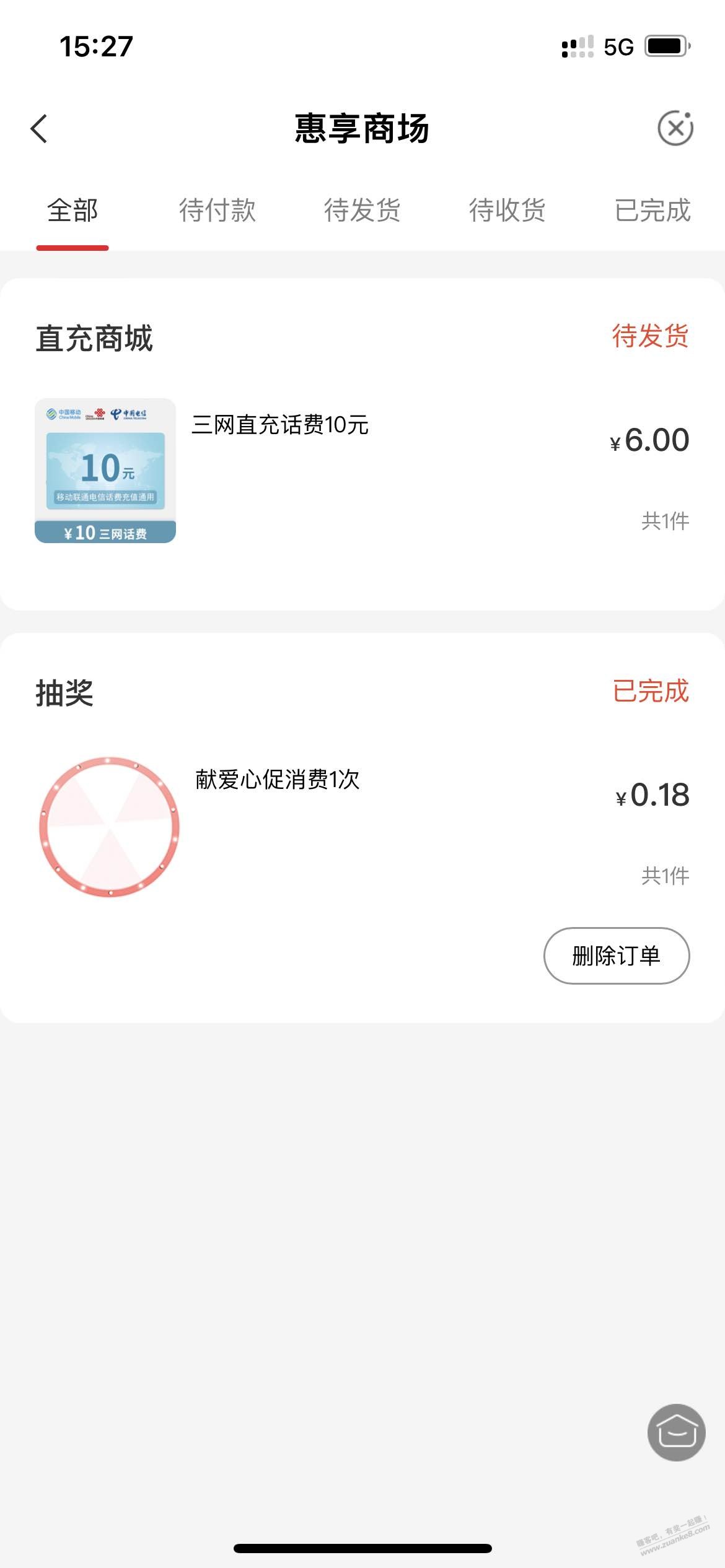Screen dimensions: 725x1568
Task: Close the page with the X icon
Action: [x=675, y=129]
